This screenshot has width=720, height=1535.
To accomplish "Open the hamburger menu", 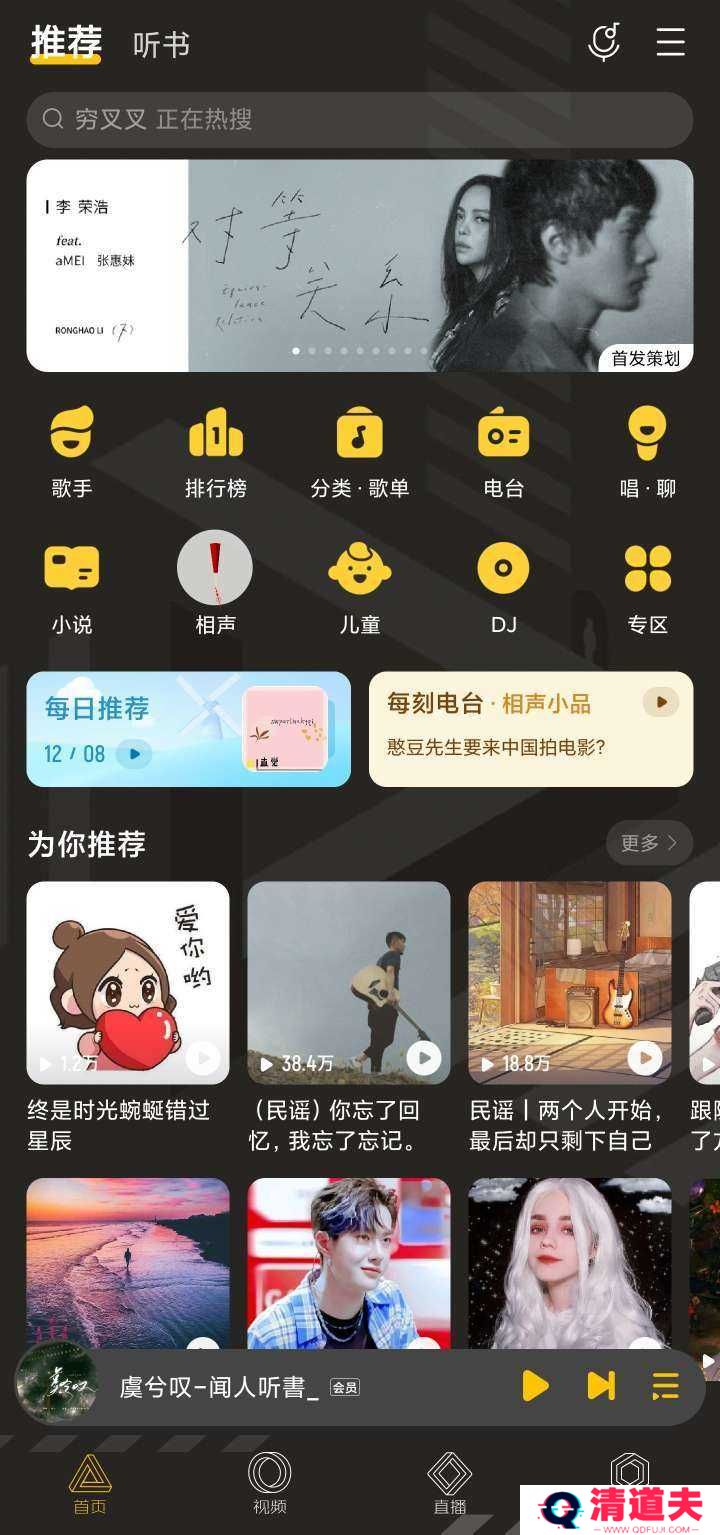I will point(670,42).
